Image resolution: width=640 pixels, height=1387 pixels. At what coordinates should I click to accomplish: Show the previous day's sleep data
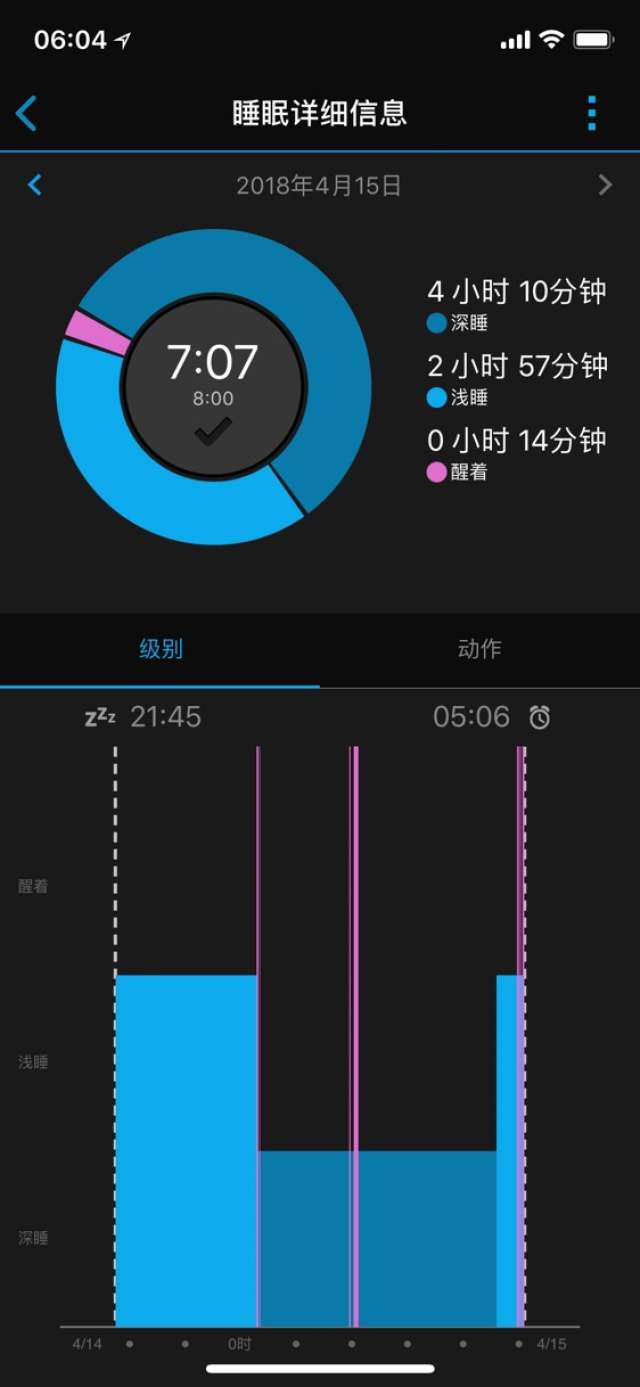[x=35, y=185]
